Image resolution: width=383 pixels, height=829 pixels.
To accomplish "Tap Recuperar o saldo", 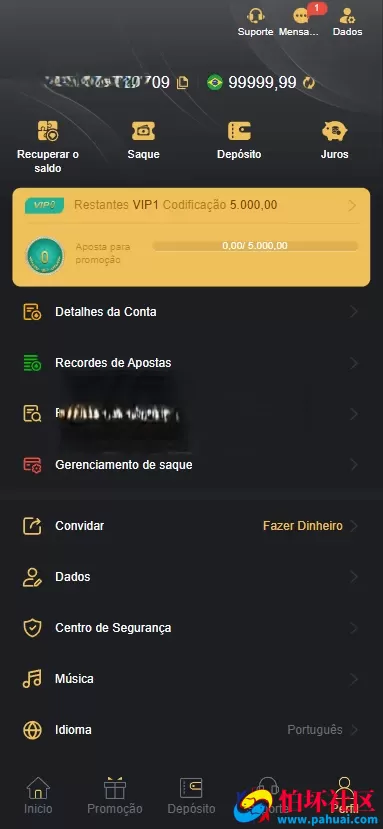I will (x=48, y=147).
